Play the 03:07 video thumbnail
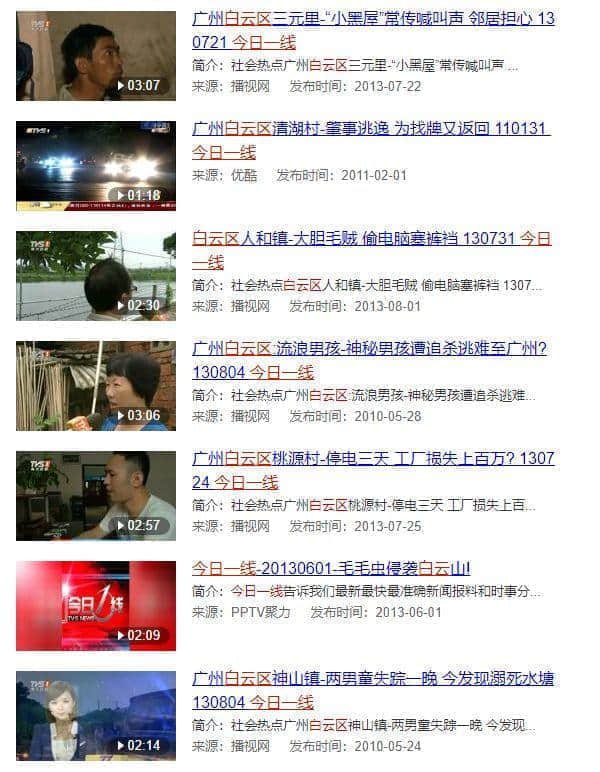This screenshot has width=600, height=772. coord(96,56)
